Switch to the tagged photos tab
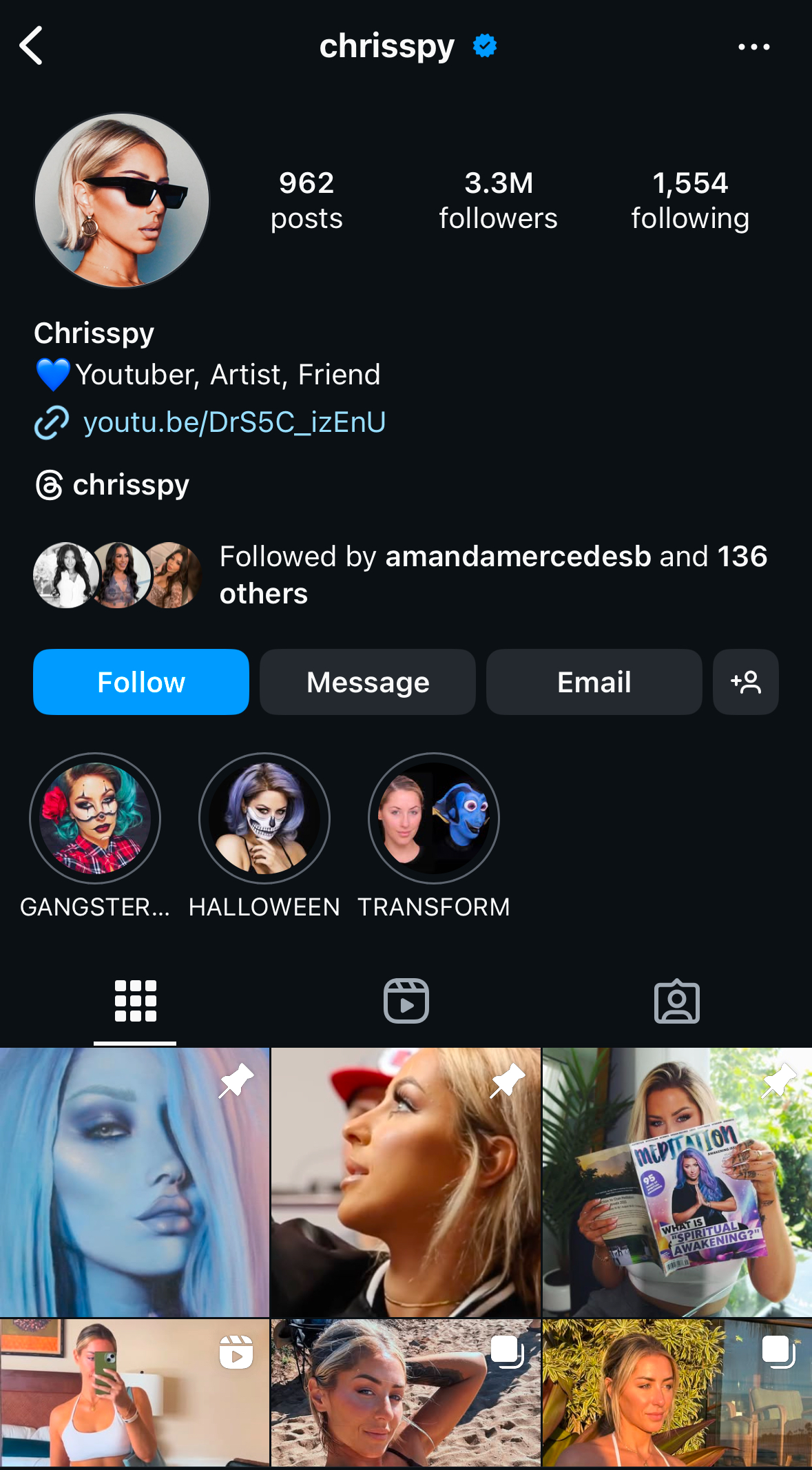Image resolution: width=812 pixels, height=1470 pixels. (676, 1001)
